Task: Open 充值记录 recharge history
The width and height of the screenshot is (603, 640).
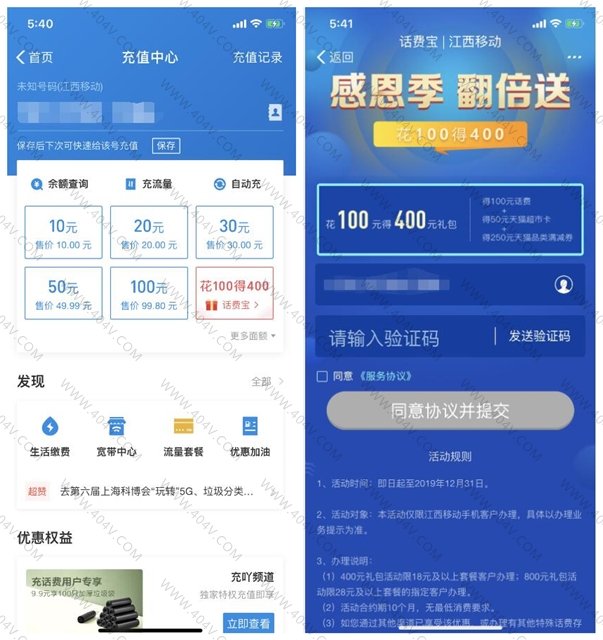Action: (x=257, y=57)
